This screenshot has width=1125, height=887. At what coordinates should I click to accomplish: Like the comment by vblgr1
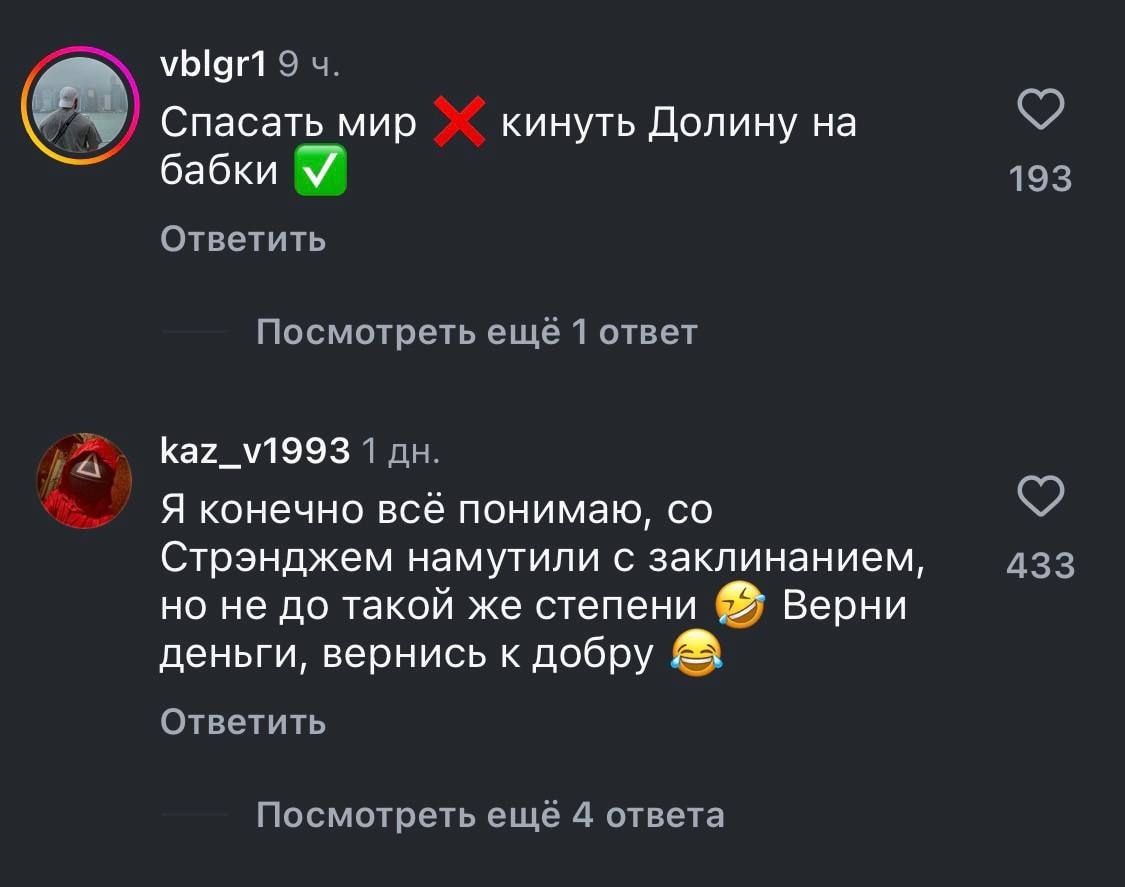click(1040, 108)
